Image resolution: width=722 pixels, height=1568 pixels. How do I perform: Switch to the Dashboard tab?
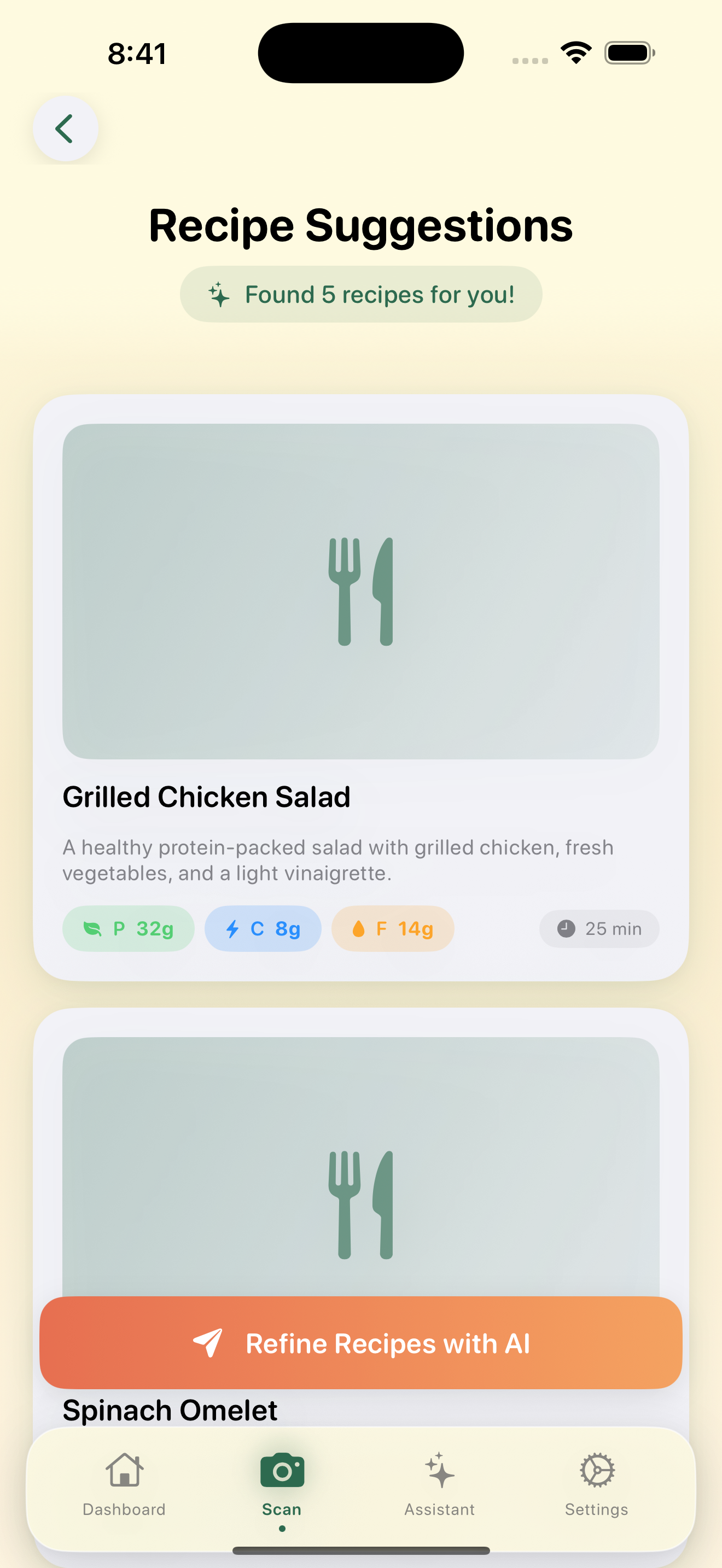[124, 1484]
